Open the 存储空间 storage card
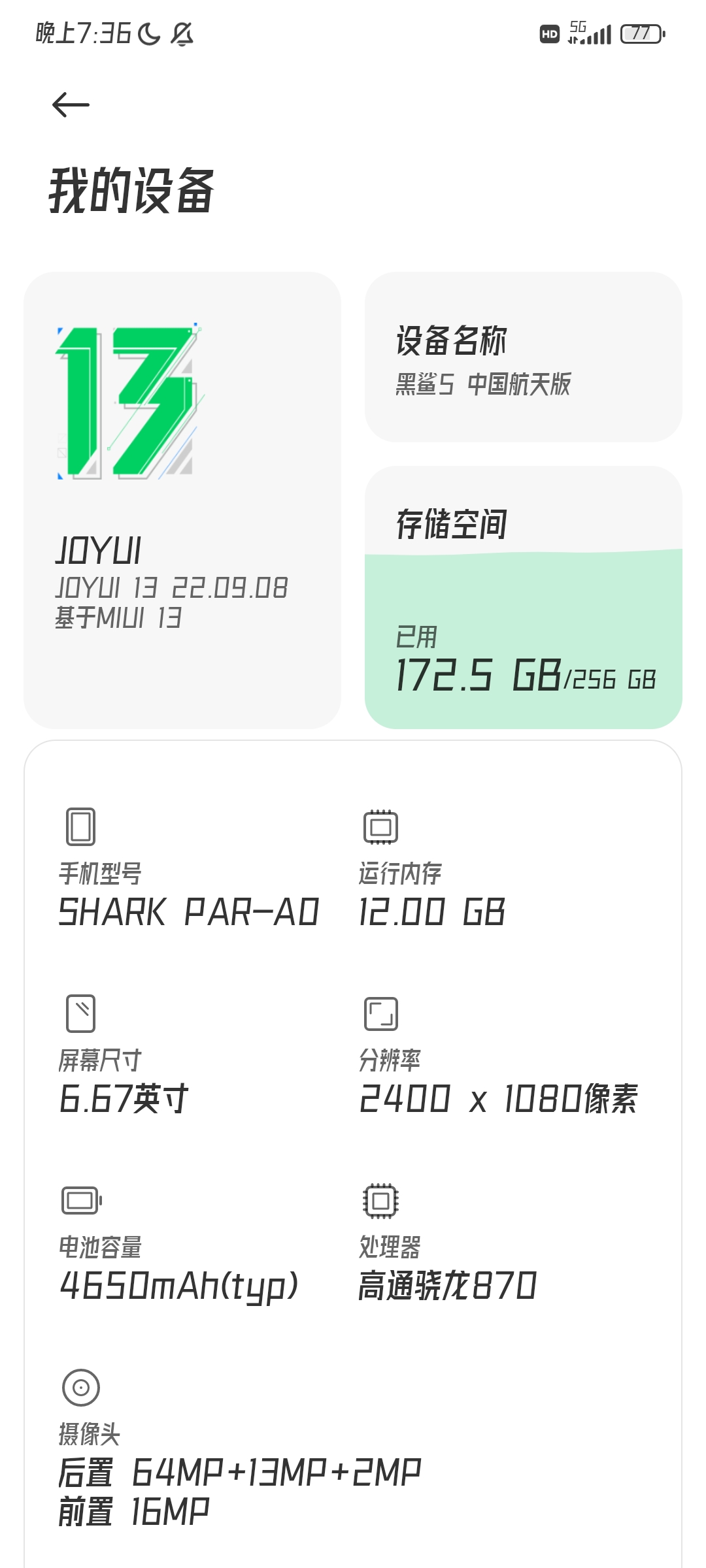706x1568 pixels. [524, 597]
